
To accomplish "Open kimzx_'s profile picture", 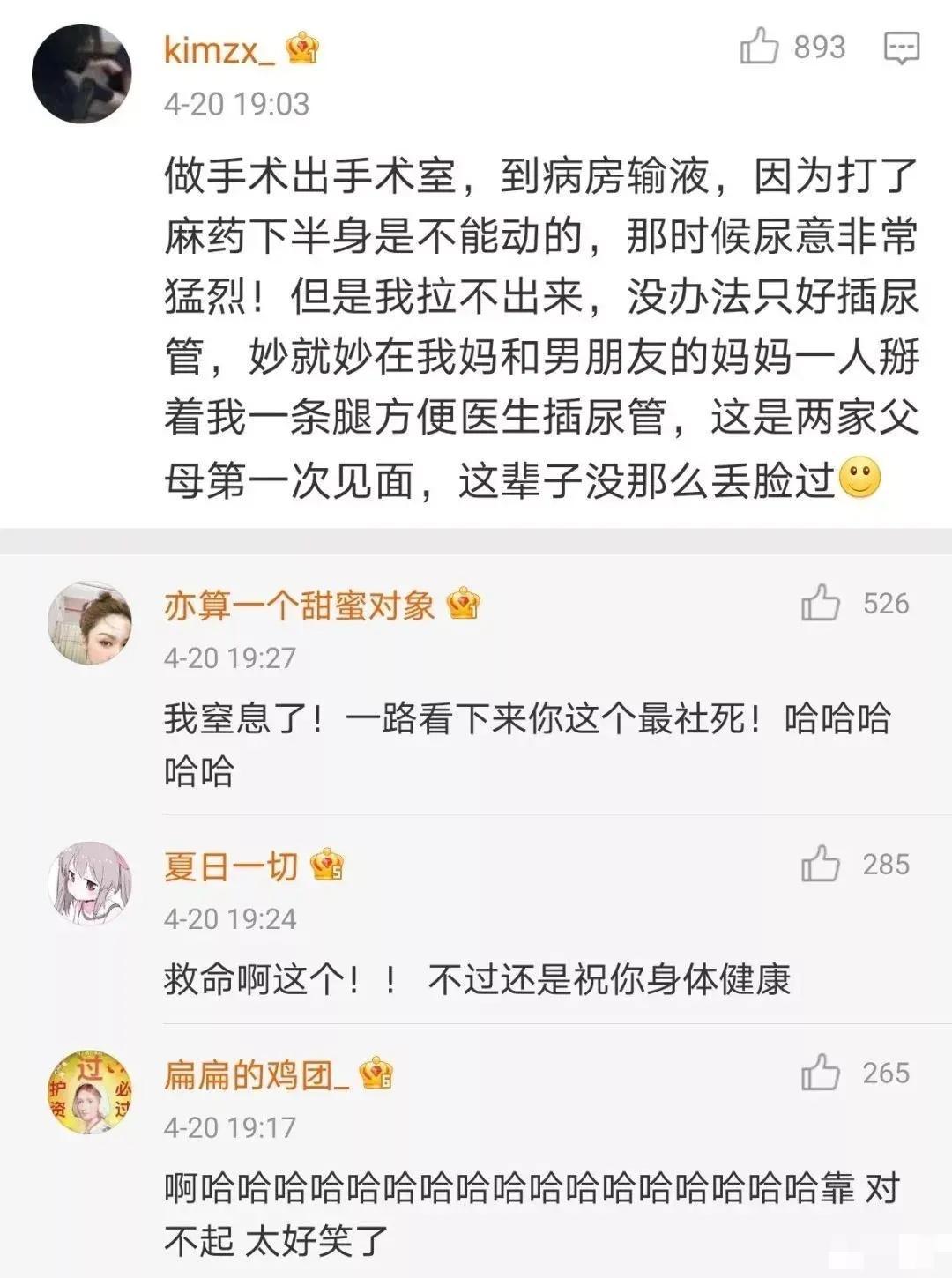I will tap(81, 74).
